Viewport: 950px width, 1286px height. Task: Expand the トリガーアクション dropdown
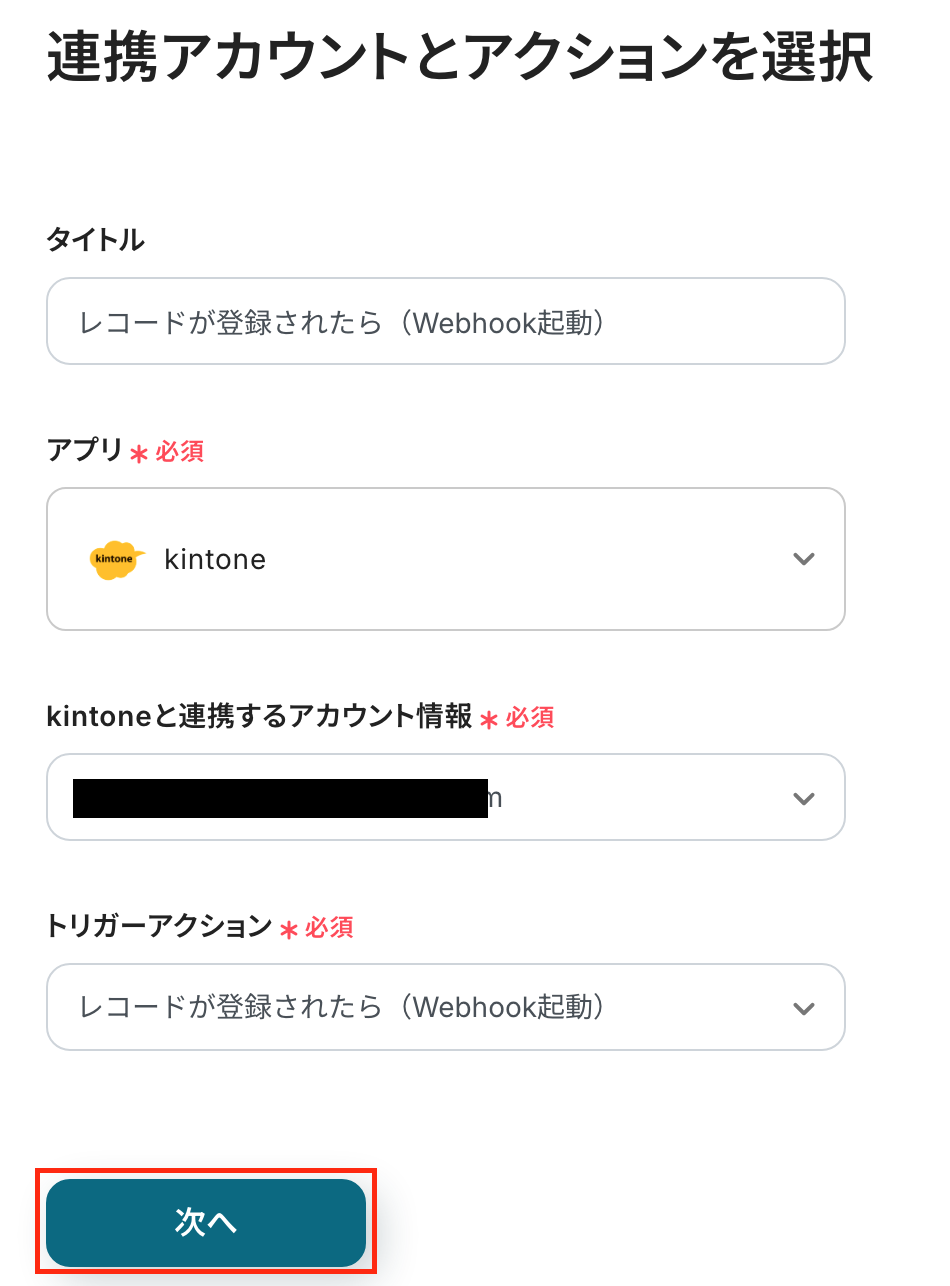coord(445,1007)
